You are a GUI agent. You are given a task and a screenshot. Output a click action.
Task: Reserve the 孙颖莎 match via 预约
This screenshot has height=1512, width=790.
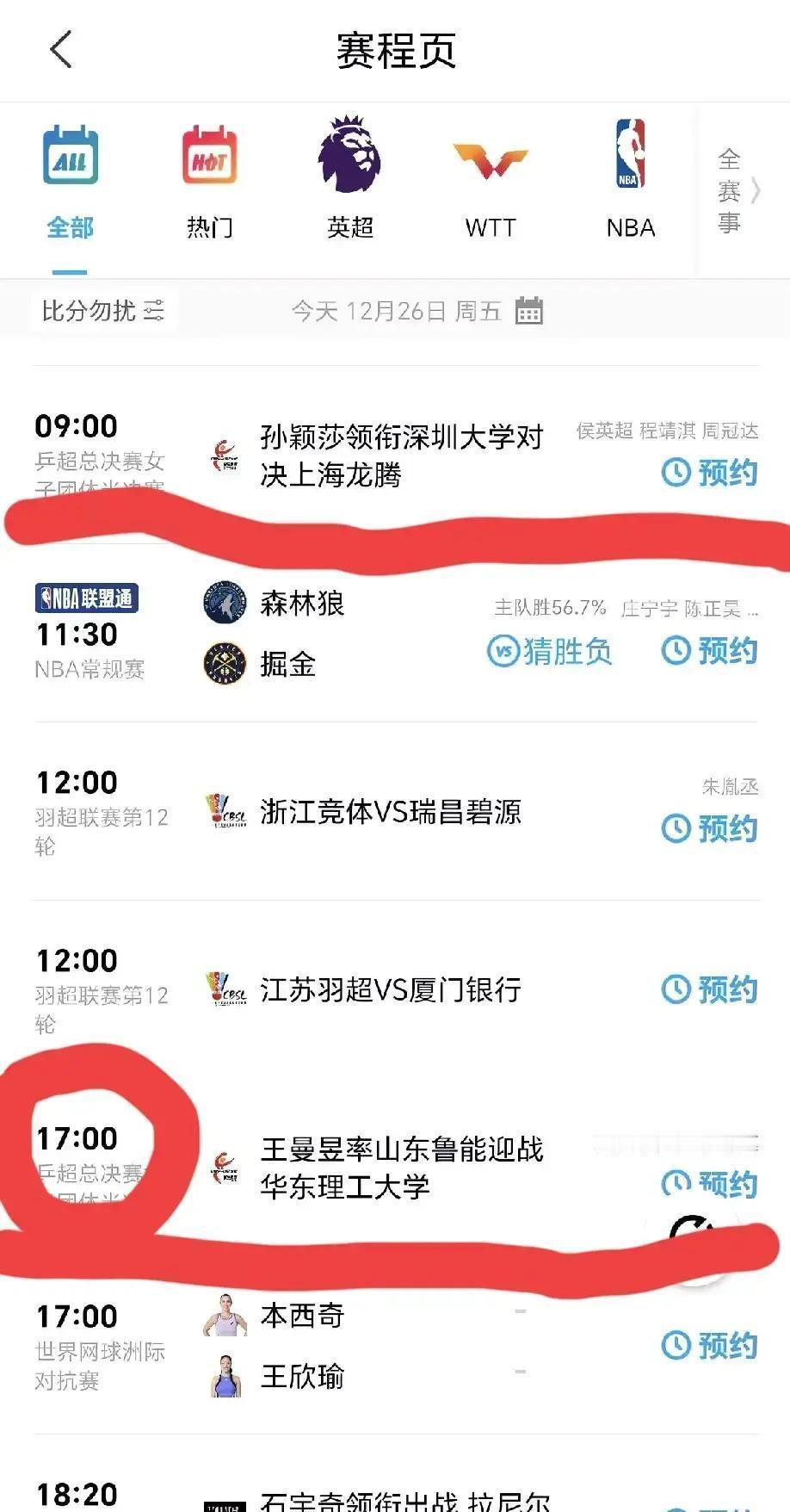click(x=707, y=472)
